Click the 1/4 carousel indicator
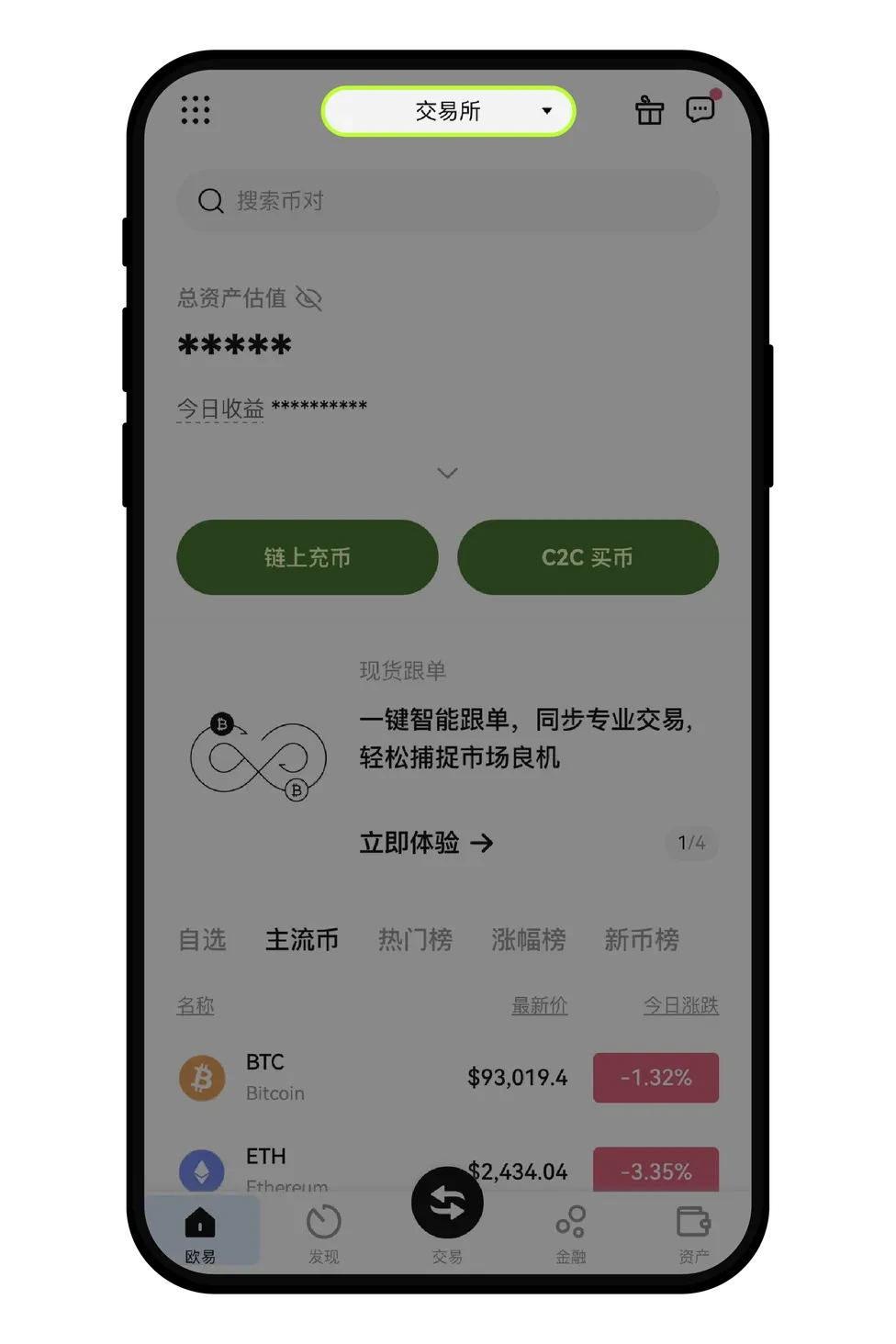The height and width of the screenshot is (1344, 896). [x=691, y=843]
